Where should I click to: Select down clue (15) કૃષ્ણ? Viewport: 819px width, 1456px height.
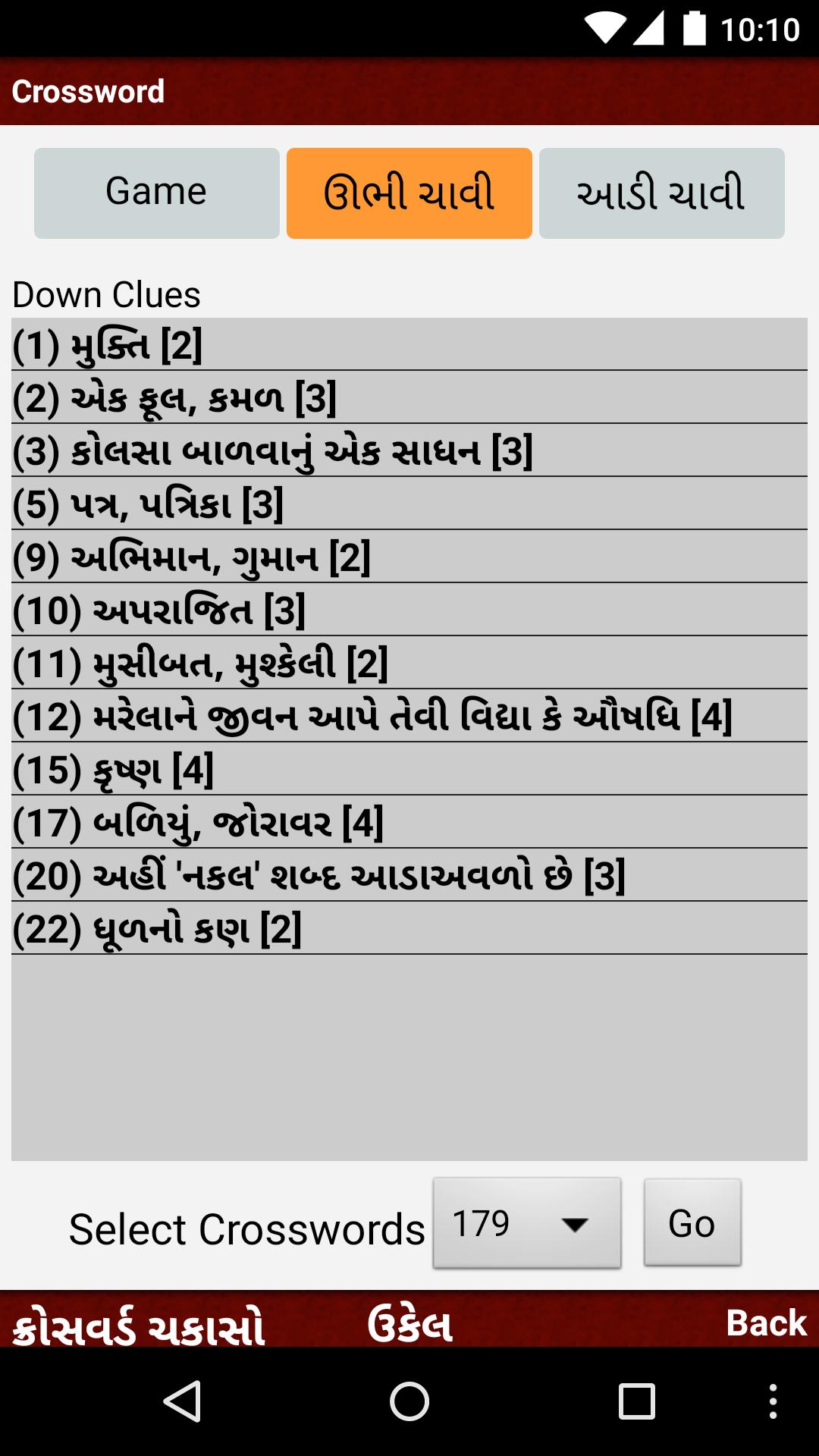[x=409, y=770]
